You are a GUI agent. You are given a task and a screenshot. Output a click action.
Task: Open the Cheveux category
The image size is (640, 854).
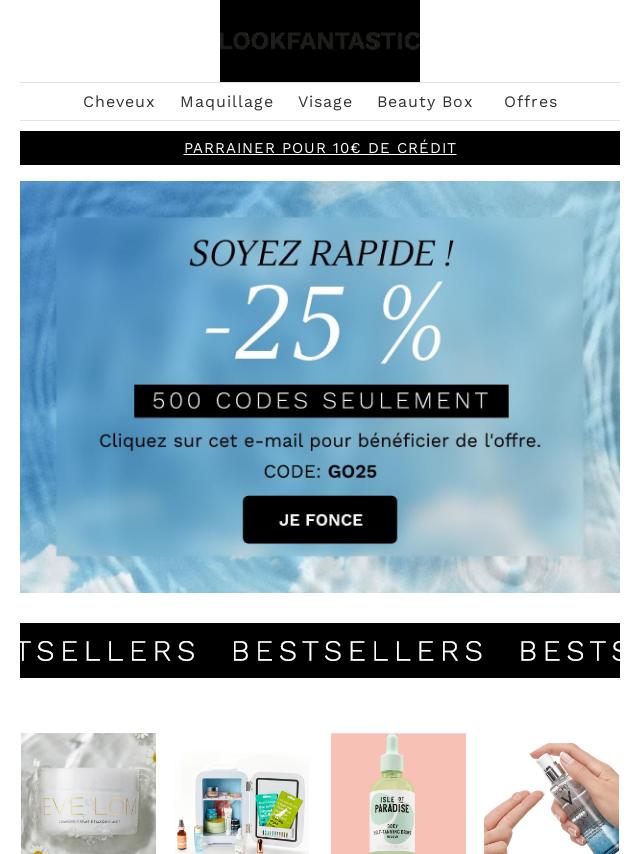click(x=119, y=102)
